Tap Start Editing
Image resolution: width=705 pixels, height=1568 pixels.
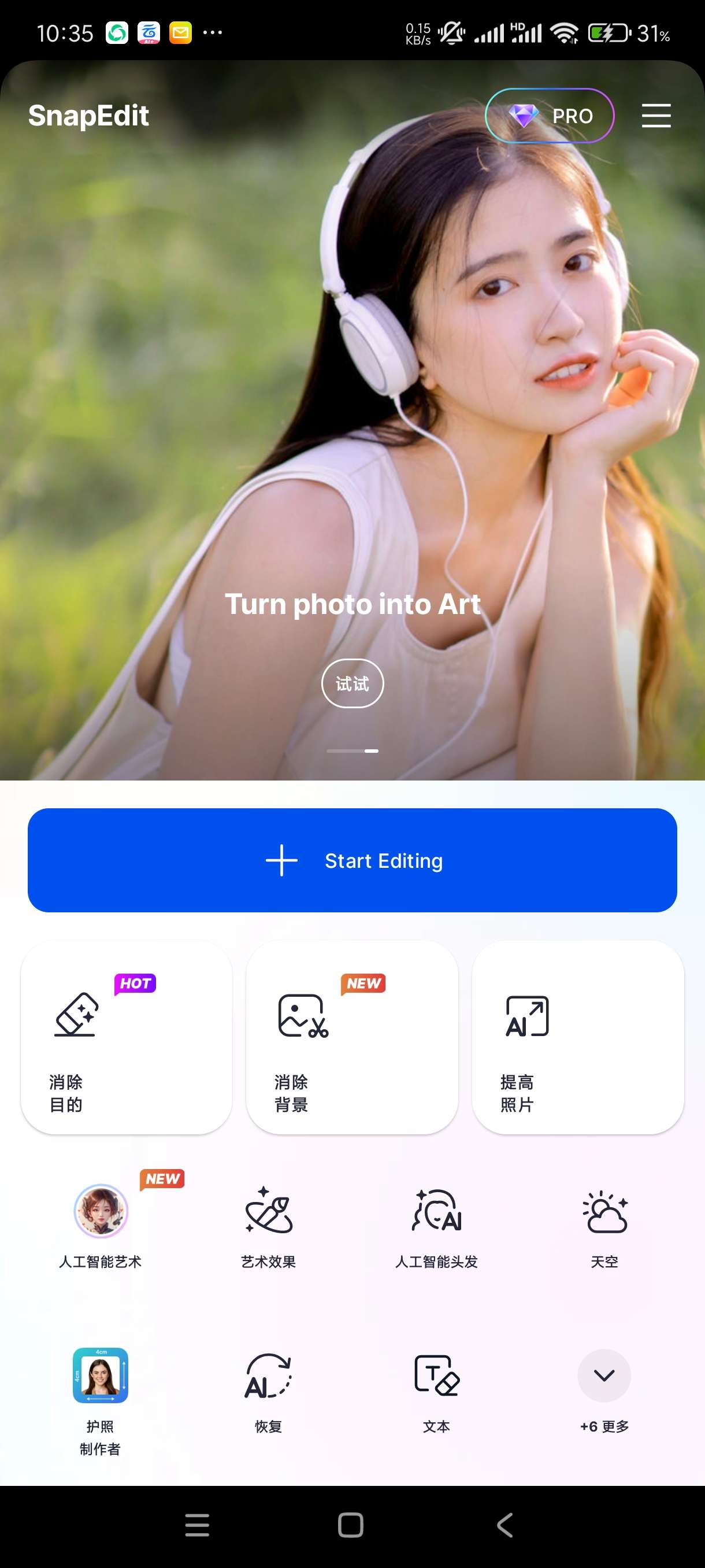click(352, 860)
